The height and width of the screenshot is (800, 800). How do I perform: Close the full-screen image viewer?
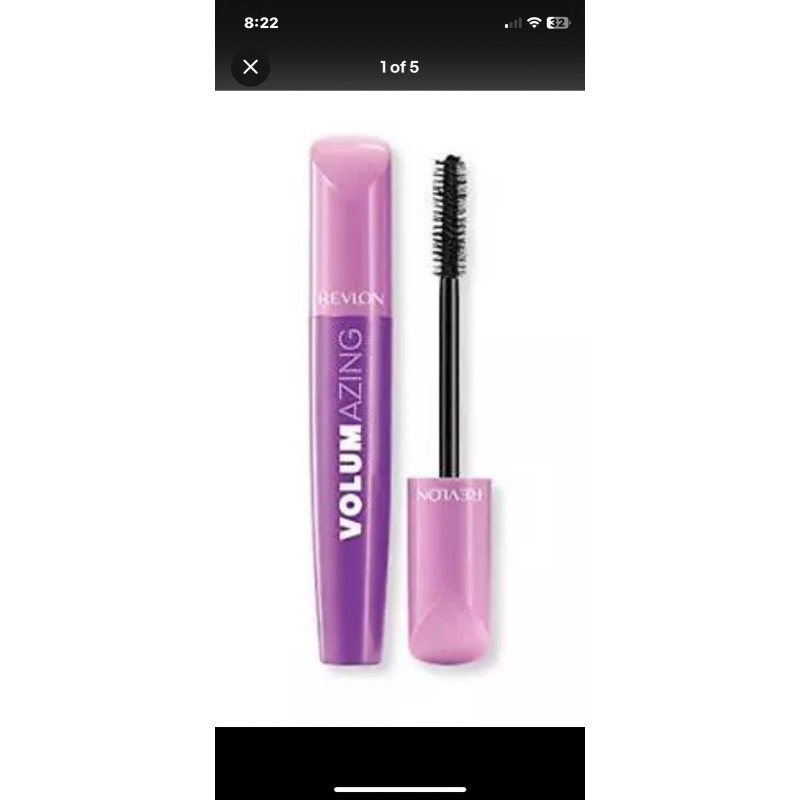tap(251, 67)
